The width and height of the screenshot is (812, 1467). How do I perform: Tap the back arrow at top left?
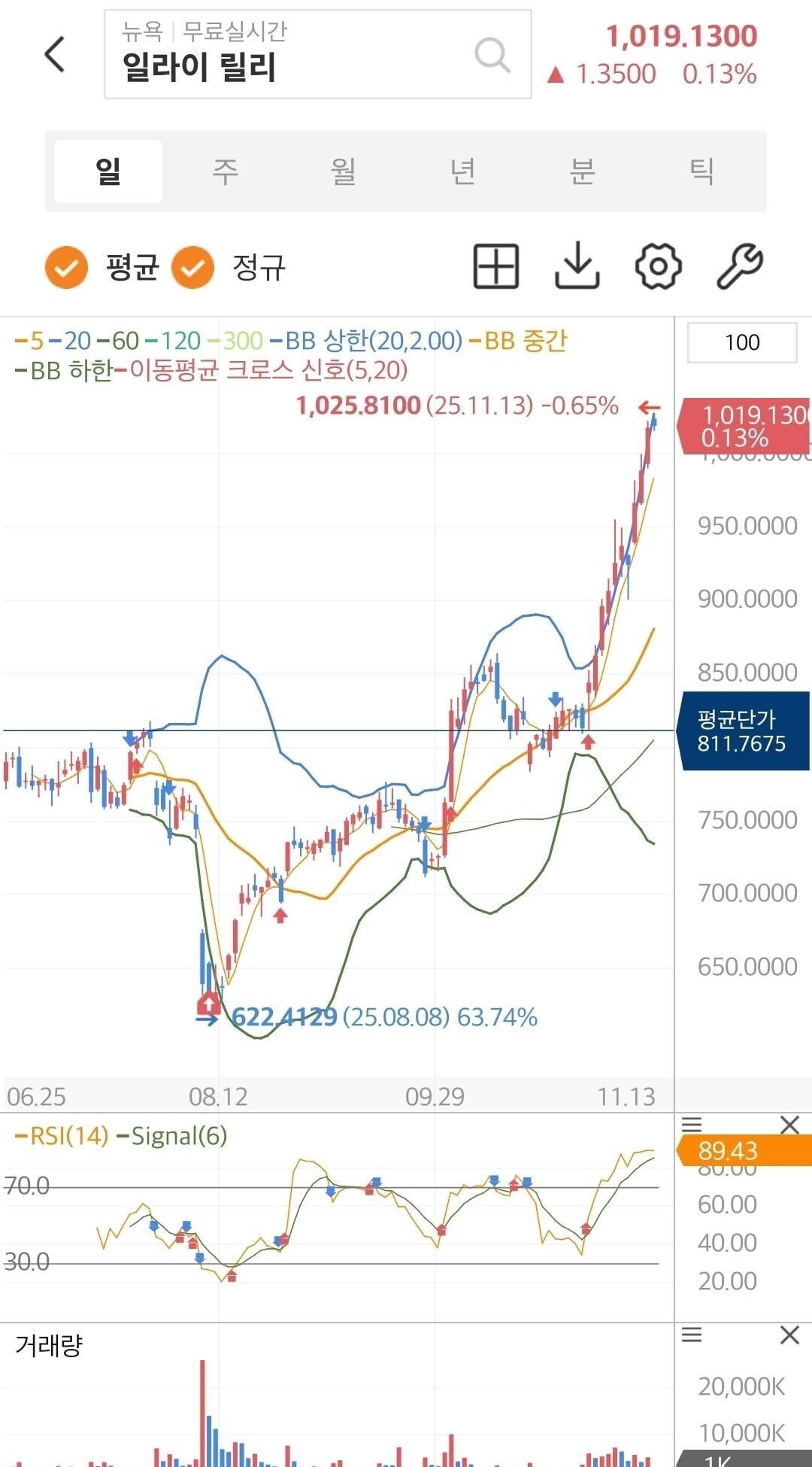tap(53, 56)
